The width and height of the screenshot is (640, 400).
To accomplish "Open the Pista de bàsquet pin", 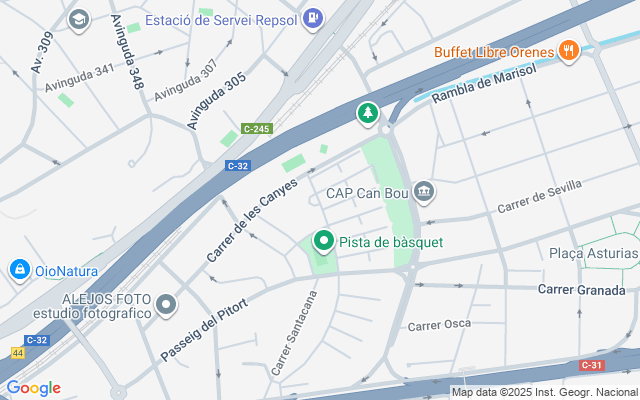I will (324, 241).
